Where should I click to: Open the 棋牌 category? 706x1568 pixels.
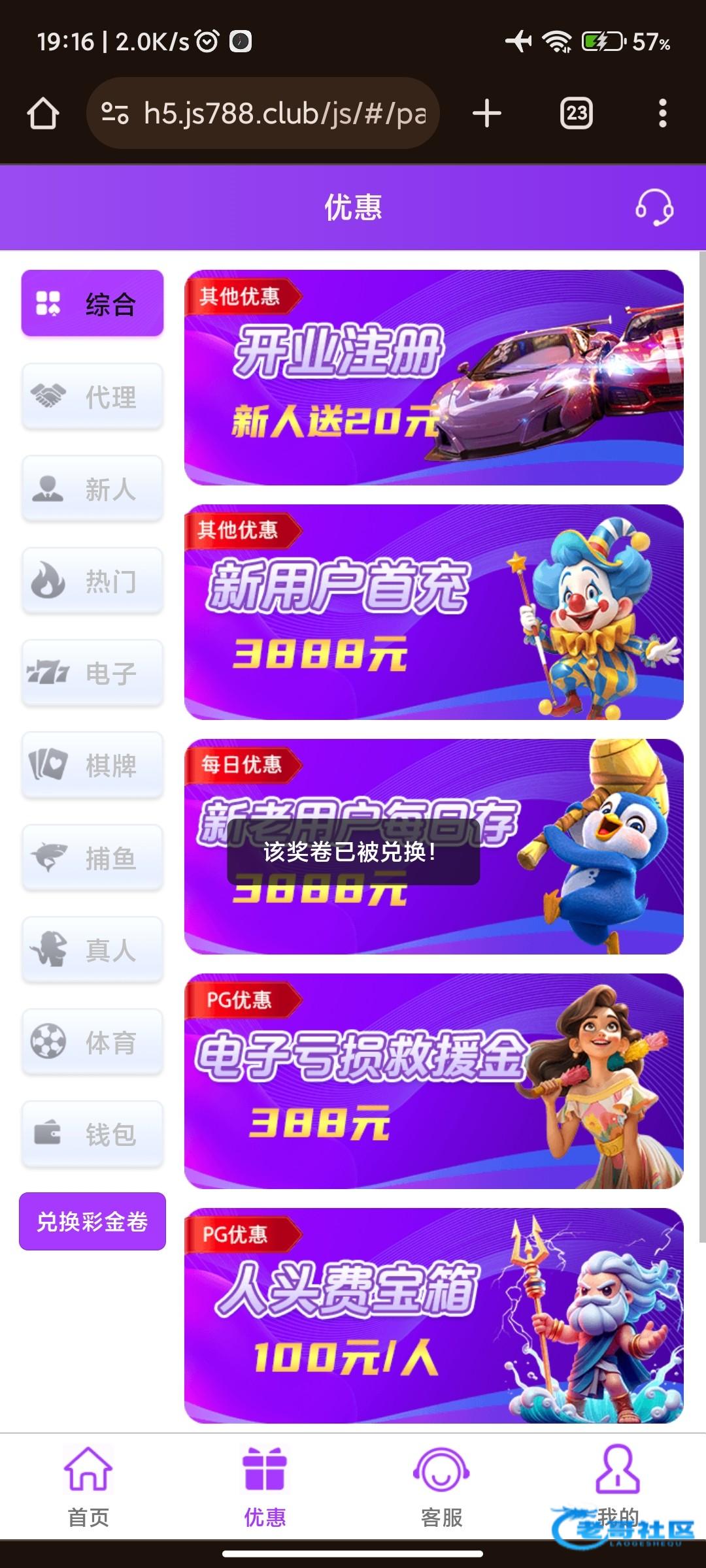click(x=92, y=765)
